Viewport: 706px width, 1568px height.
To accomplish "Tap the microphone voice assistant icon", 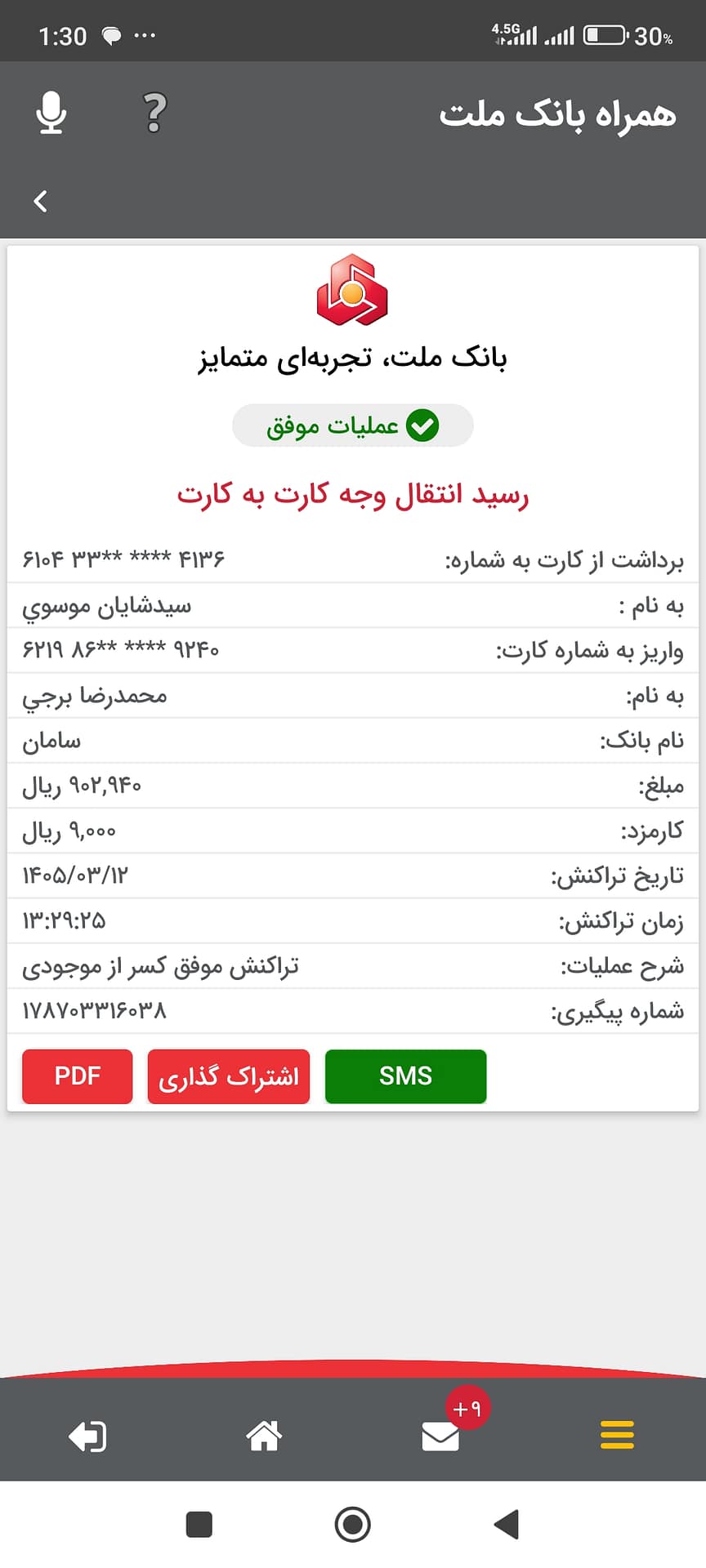I will coord(51,113).
